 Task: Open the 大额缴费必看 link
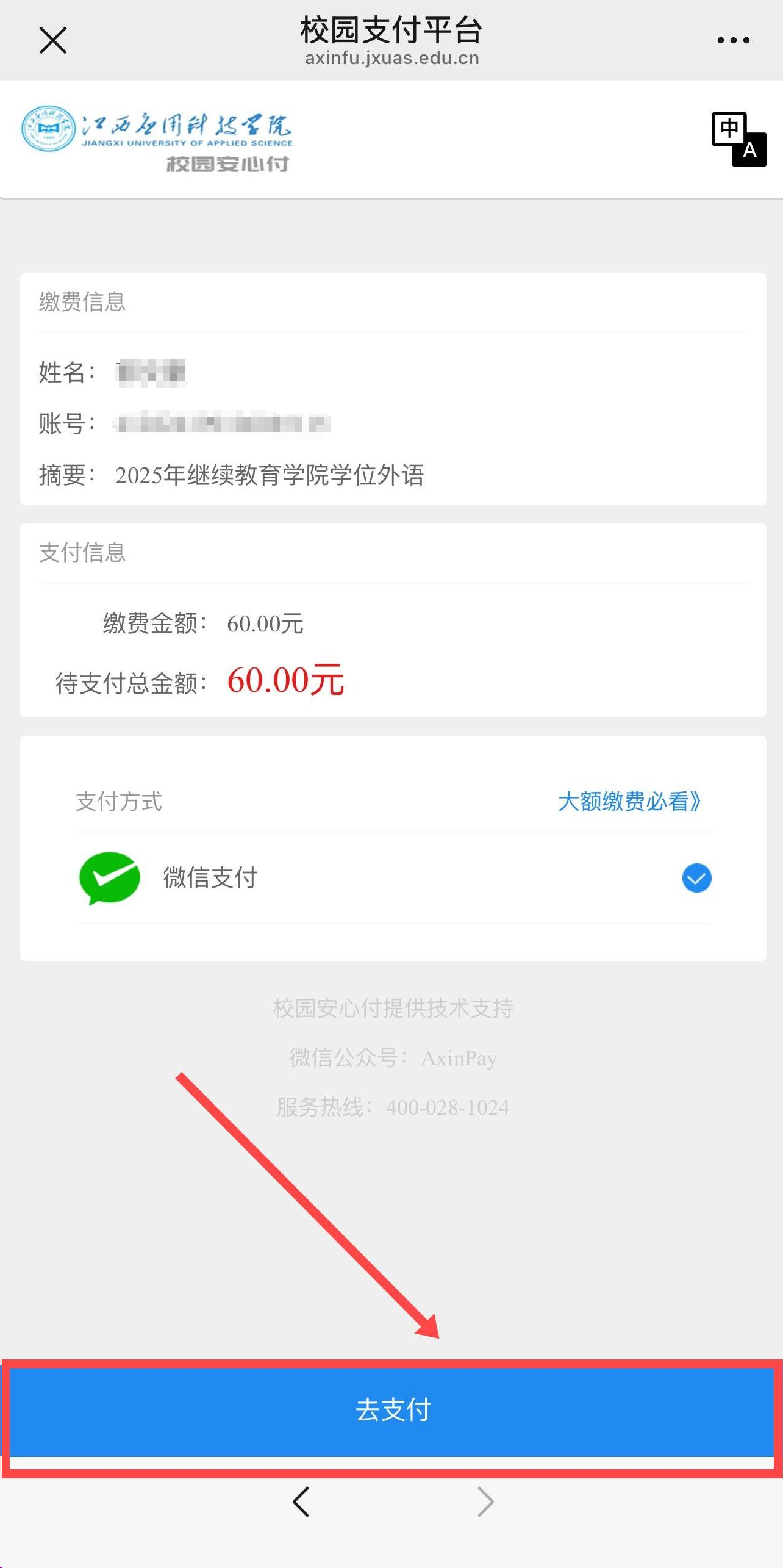(629, 801)
